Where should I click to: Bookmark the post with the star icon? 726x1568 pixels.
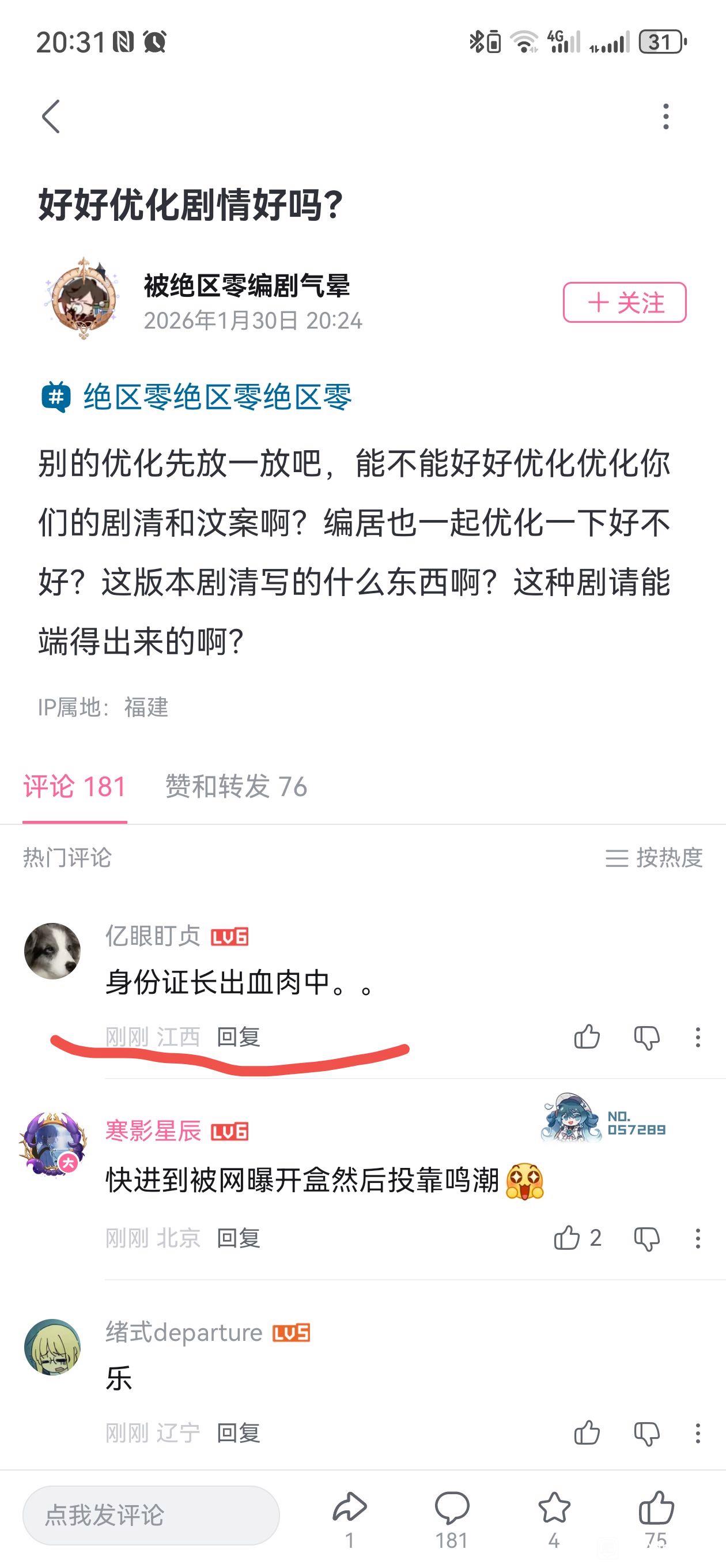(554, 1510)
